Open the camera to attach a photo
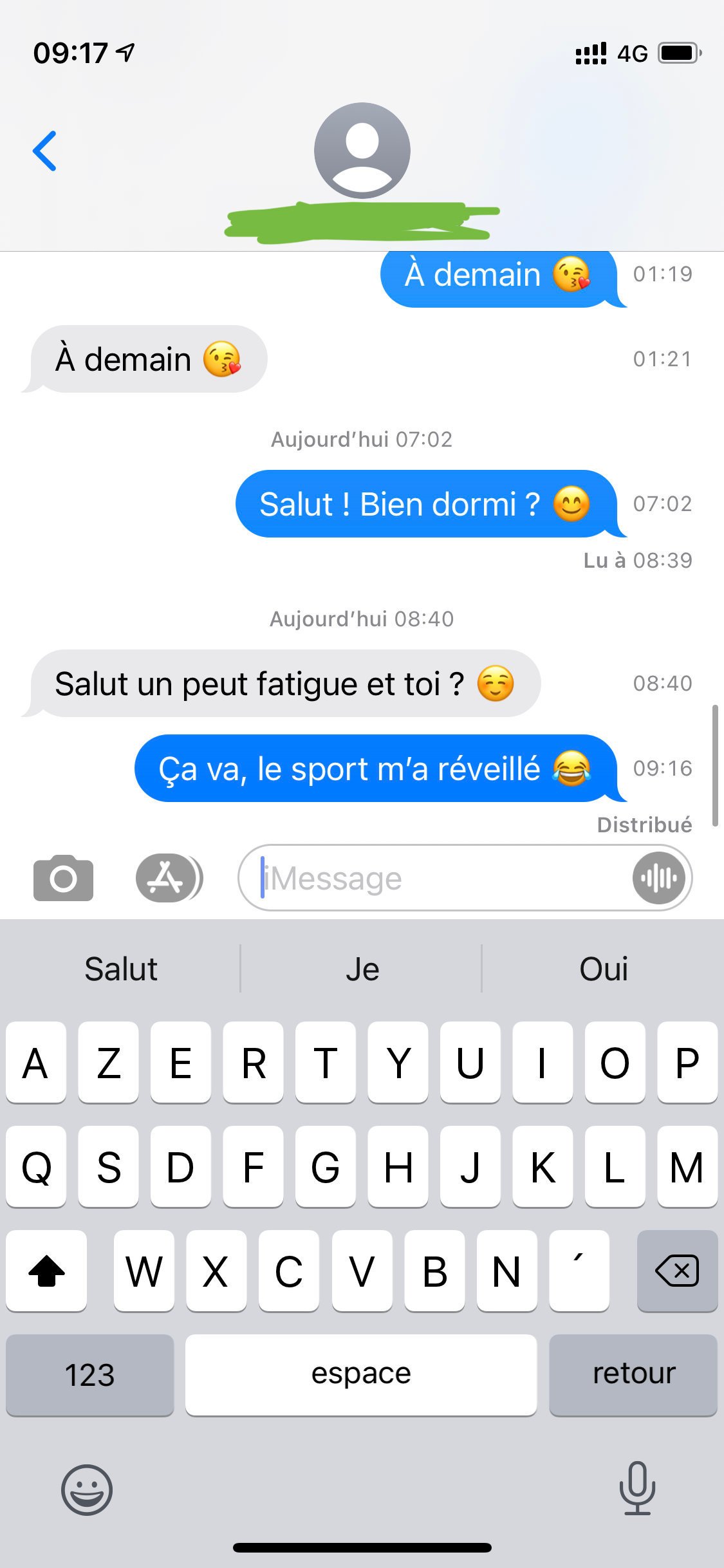Screen dimensions: 724x1568 (63, 878)
